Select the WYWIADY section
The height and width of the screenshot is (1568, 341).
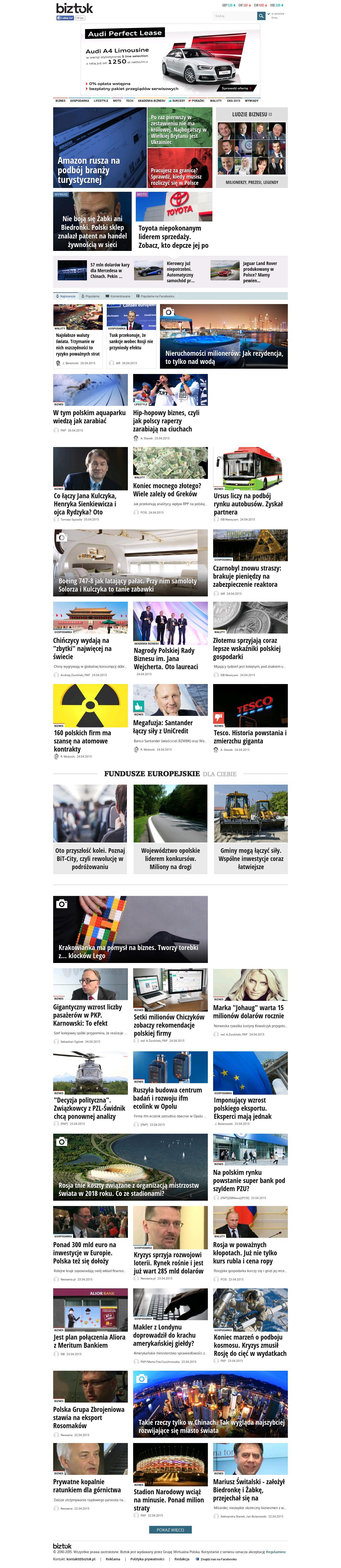pos(251,100)
